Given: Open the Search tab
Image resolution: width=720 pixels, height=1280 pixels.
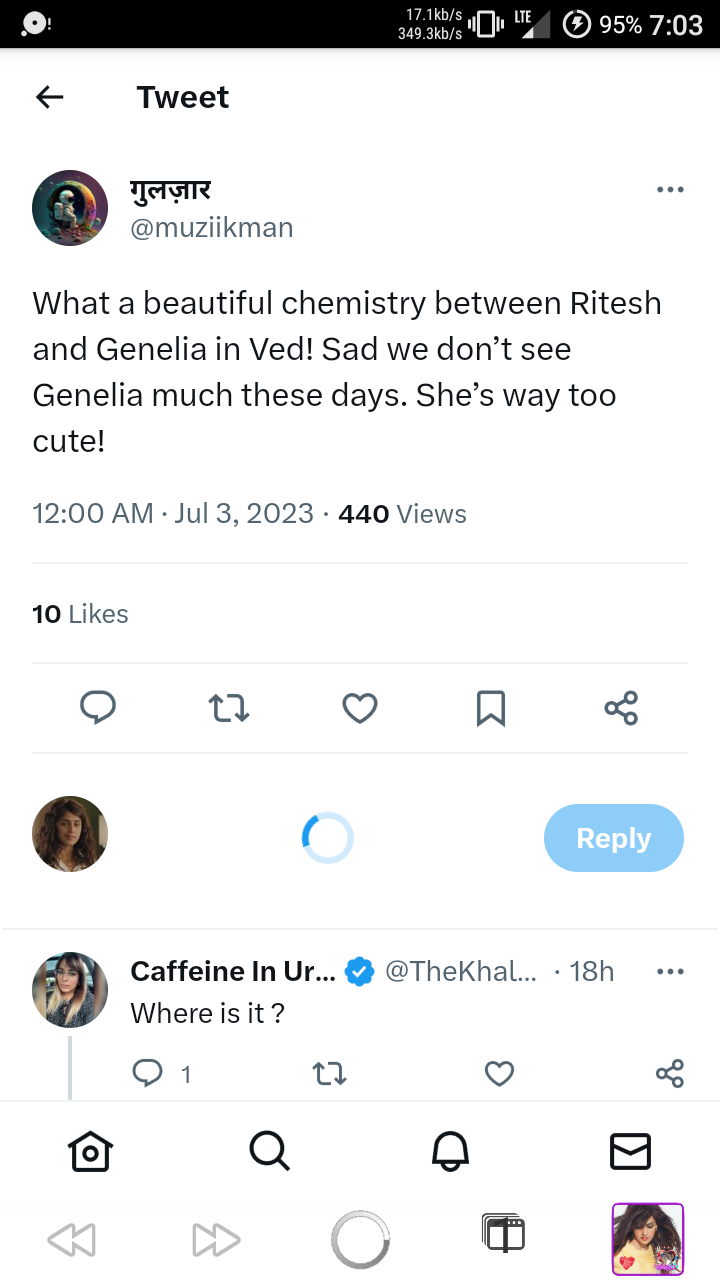Looking at the screenshot, I should pyautogui.click(x=270, y=1151).
